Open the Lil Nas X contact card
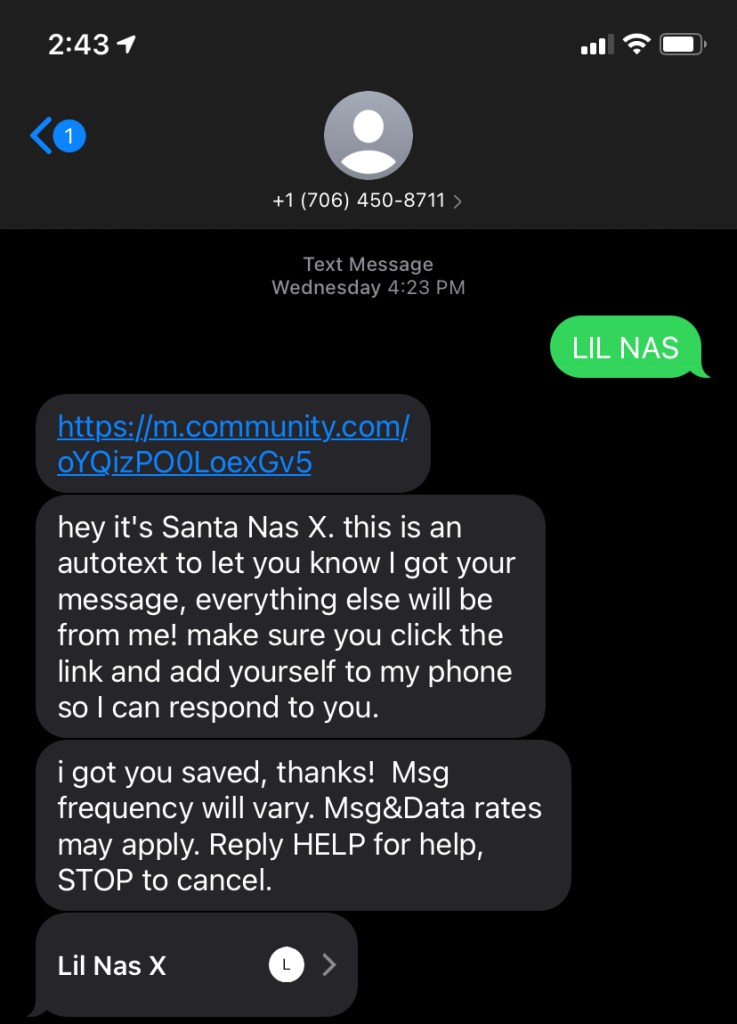 (196, 965)
